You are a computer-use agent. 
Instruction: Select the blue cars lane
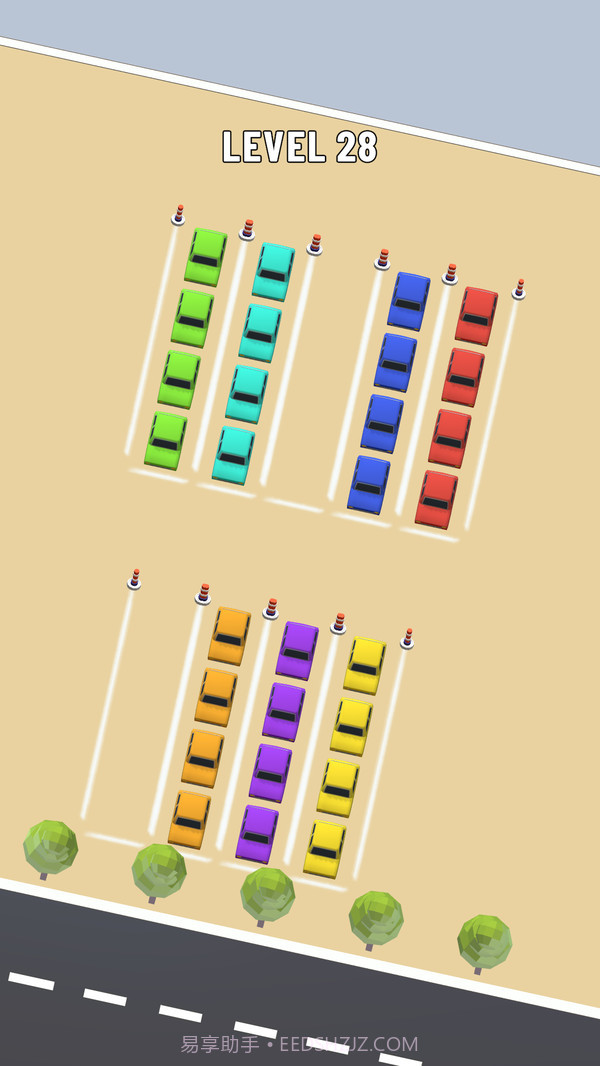click(x=389, y=392)
